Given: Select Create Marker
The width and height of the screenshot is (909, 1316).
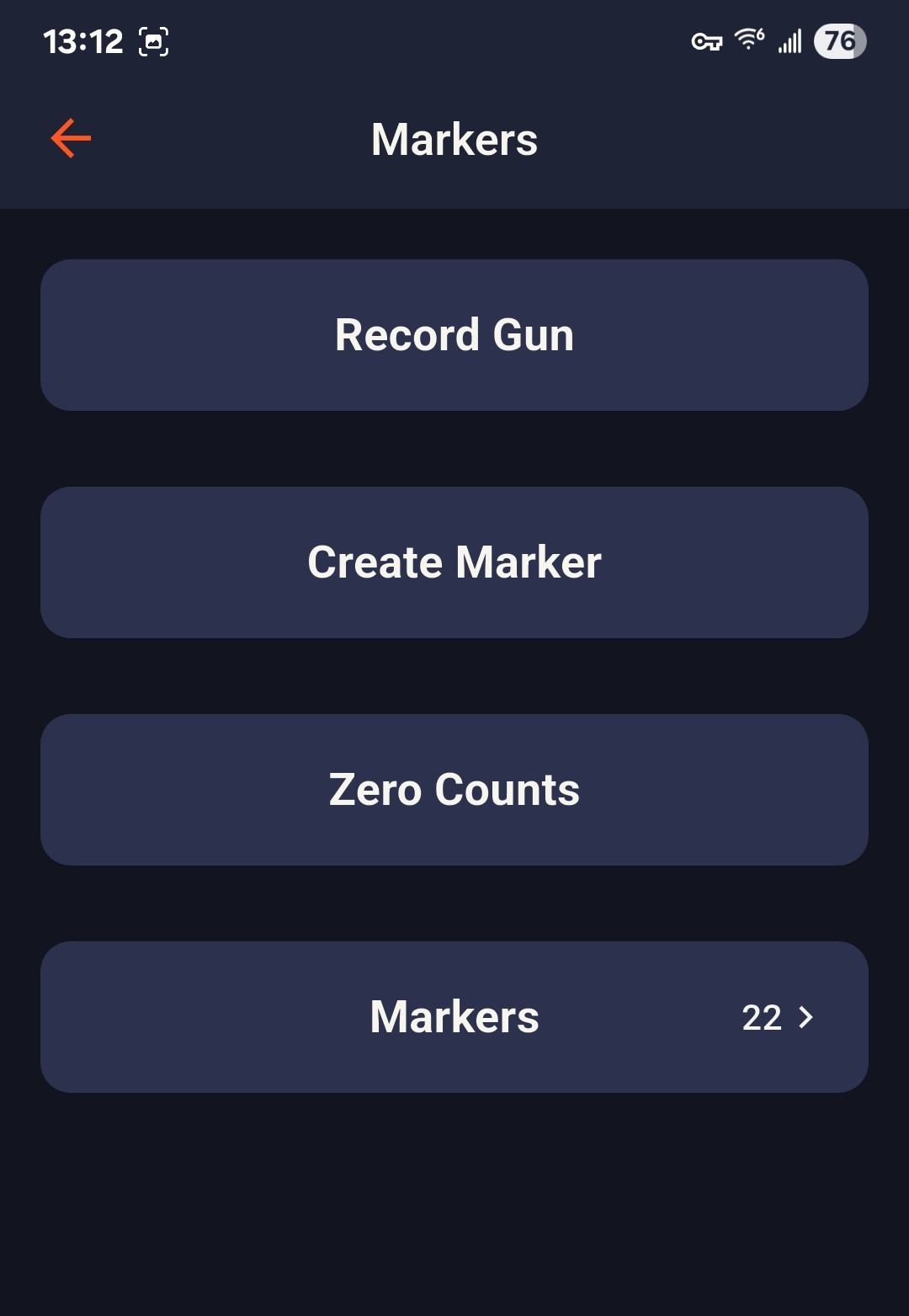Looking at the screenshot, I should pos(454,562).
